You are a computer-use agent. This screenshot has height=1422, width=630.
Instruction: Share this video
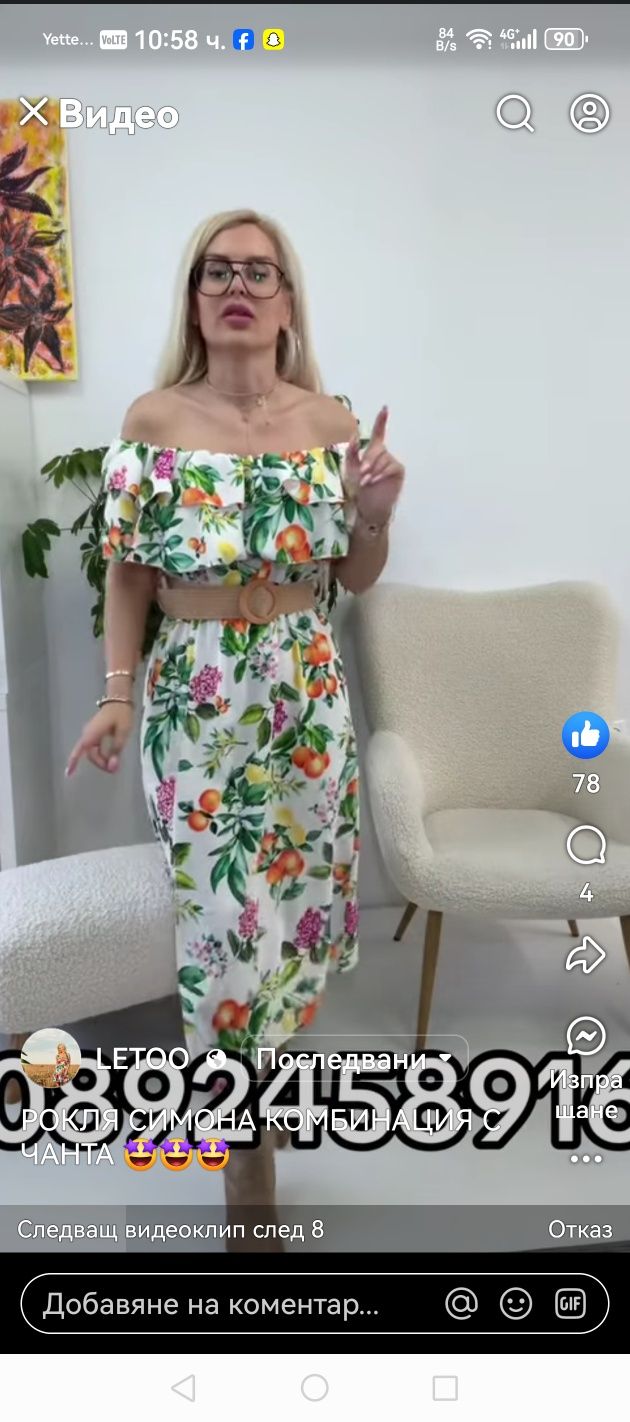(x=586, y=954)
